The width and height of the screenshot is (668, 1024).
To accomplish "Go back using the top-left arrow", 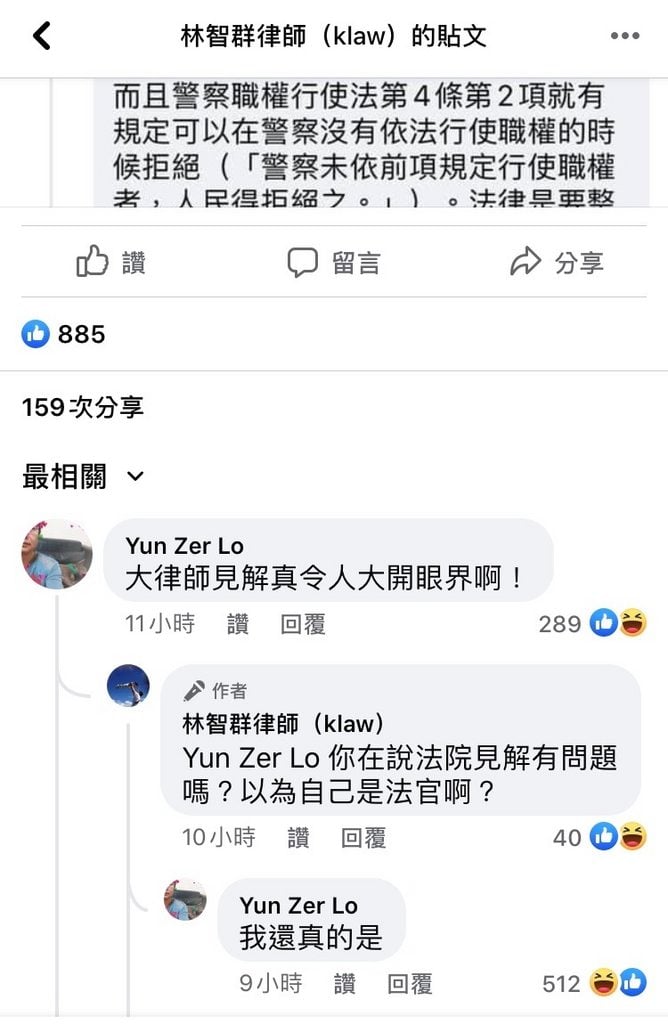I will [42, 36].
